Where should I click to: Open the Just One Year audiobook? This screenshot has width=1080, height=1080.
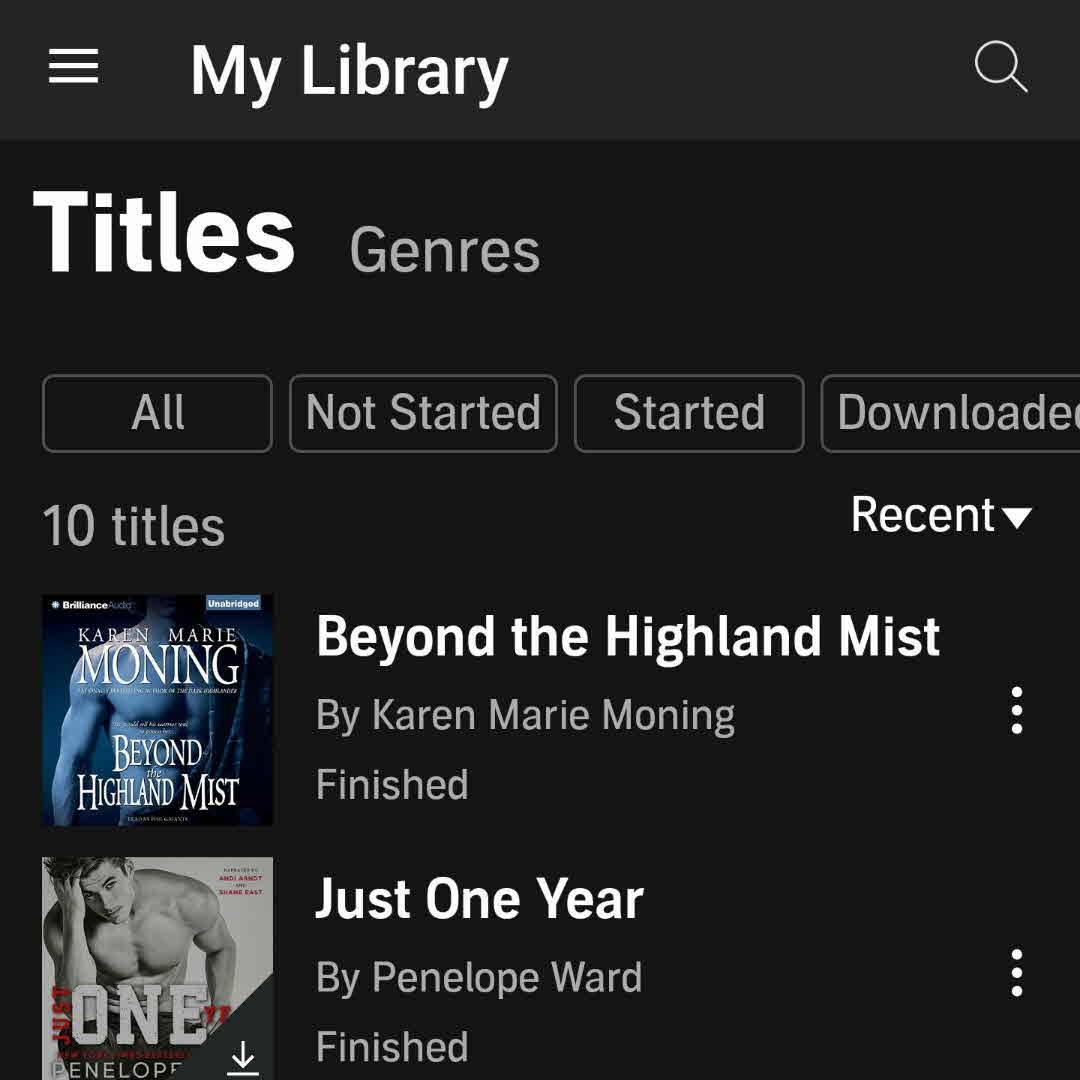tap(480, 899)
